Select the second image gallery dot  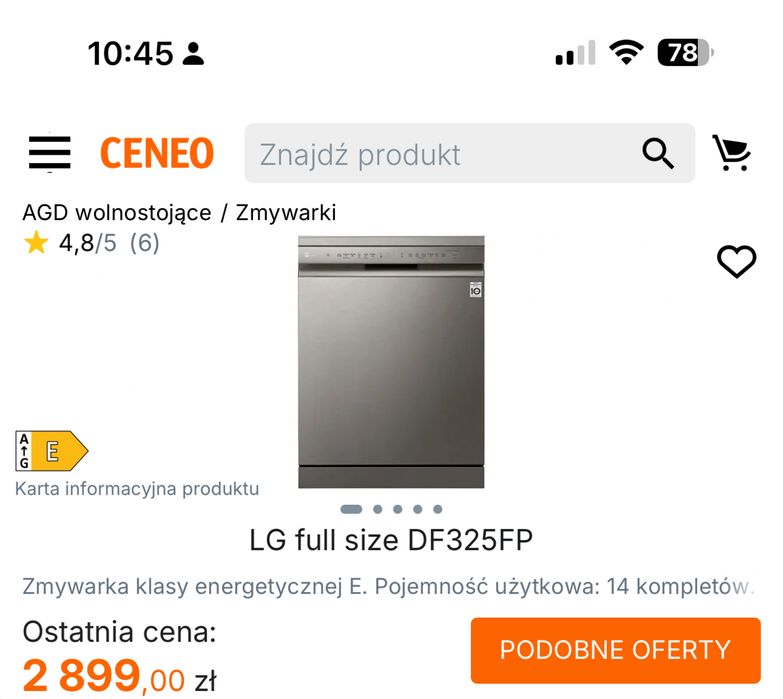coord(378,509)
